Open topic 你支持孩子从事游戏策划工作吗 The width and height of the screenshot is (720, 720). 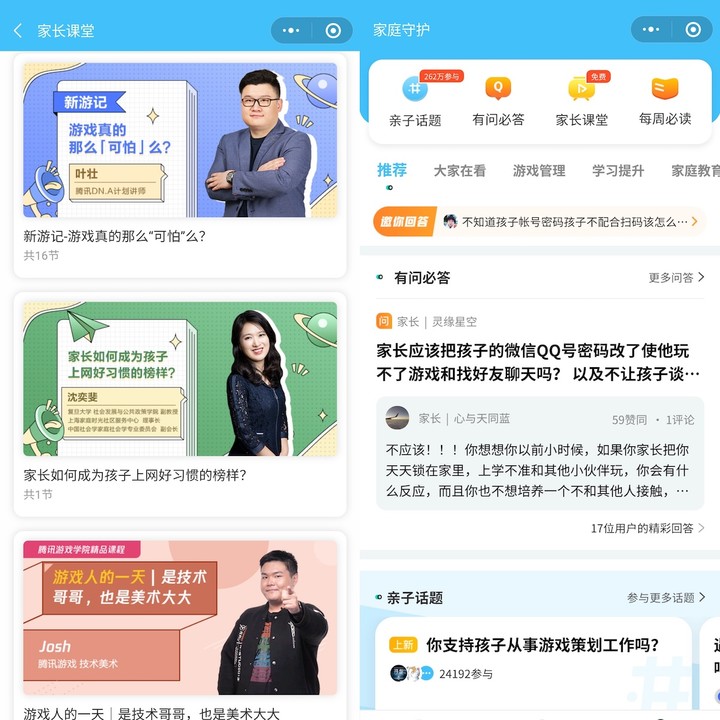tap(540, 645)
